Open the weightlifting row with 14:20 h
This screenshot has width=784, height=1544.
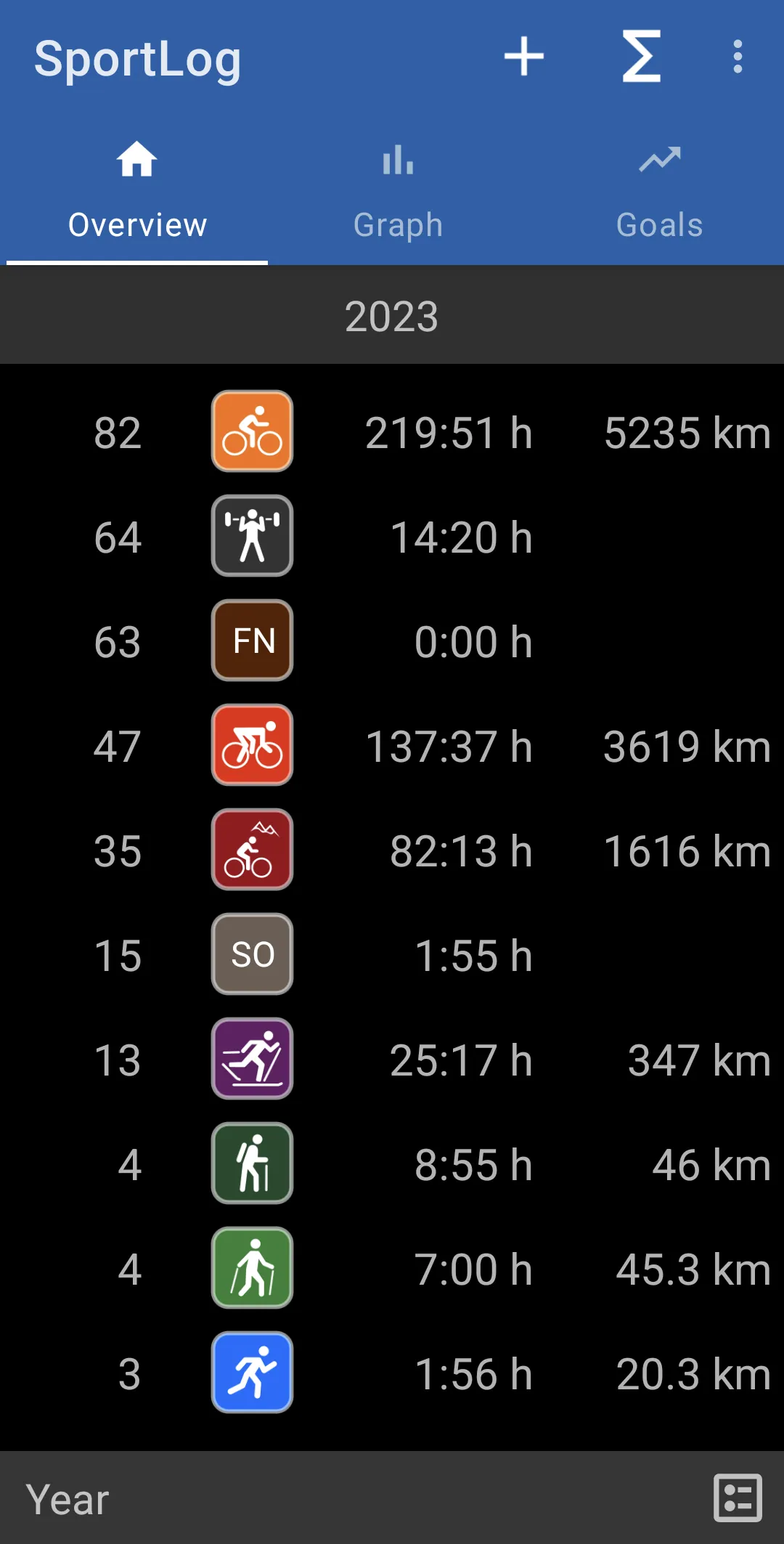point(392,536)
